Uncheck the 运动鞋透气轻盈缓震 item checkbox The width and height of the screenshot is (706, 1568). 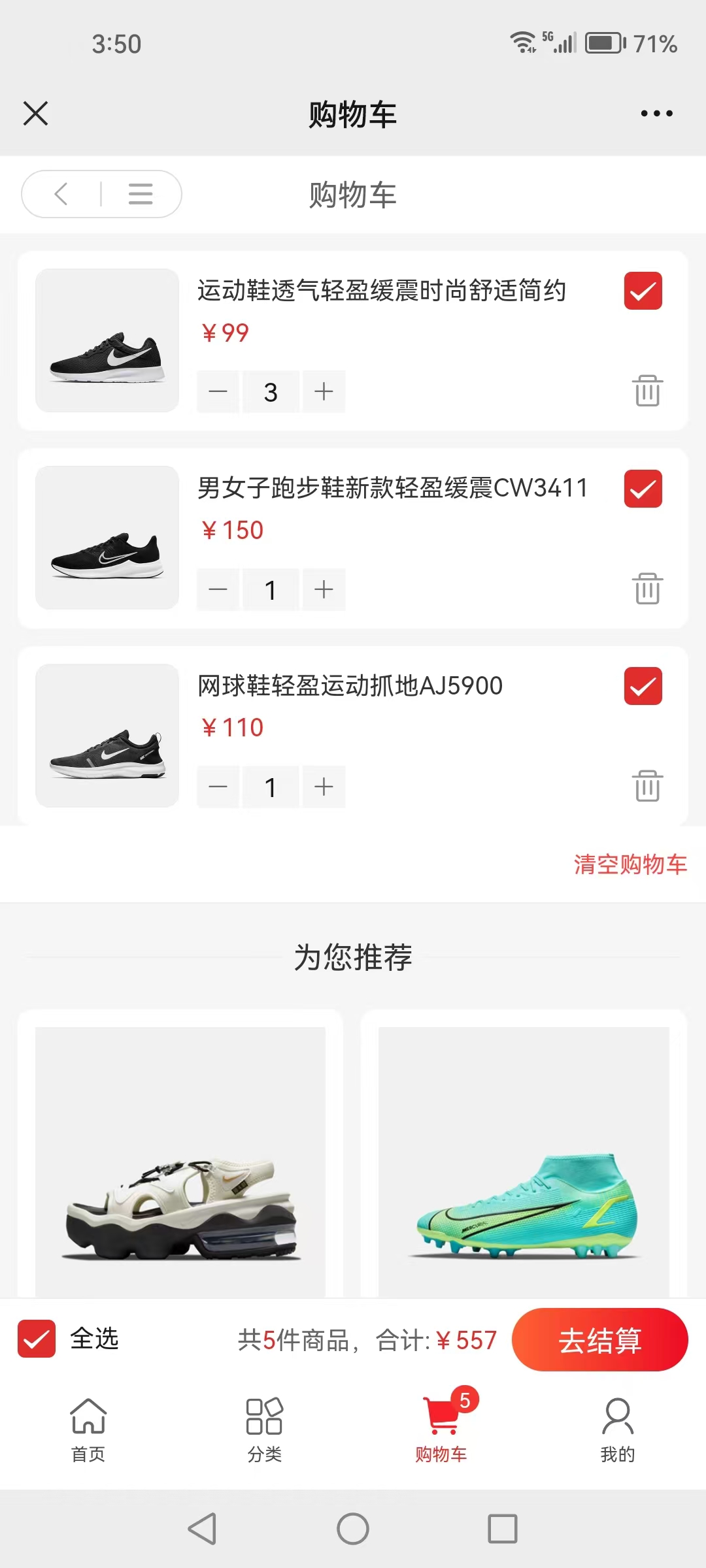click(x=643, y=291)
